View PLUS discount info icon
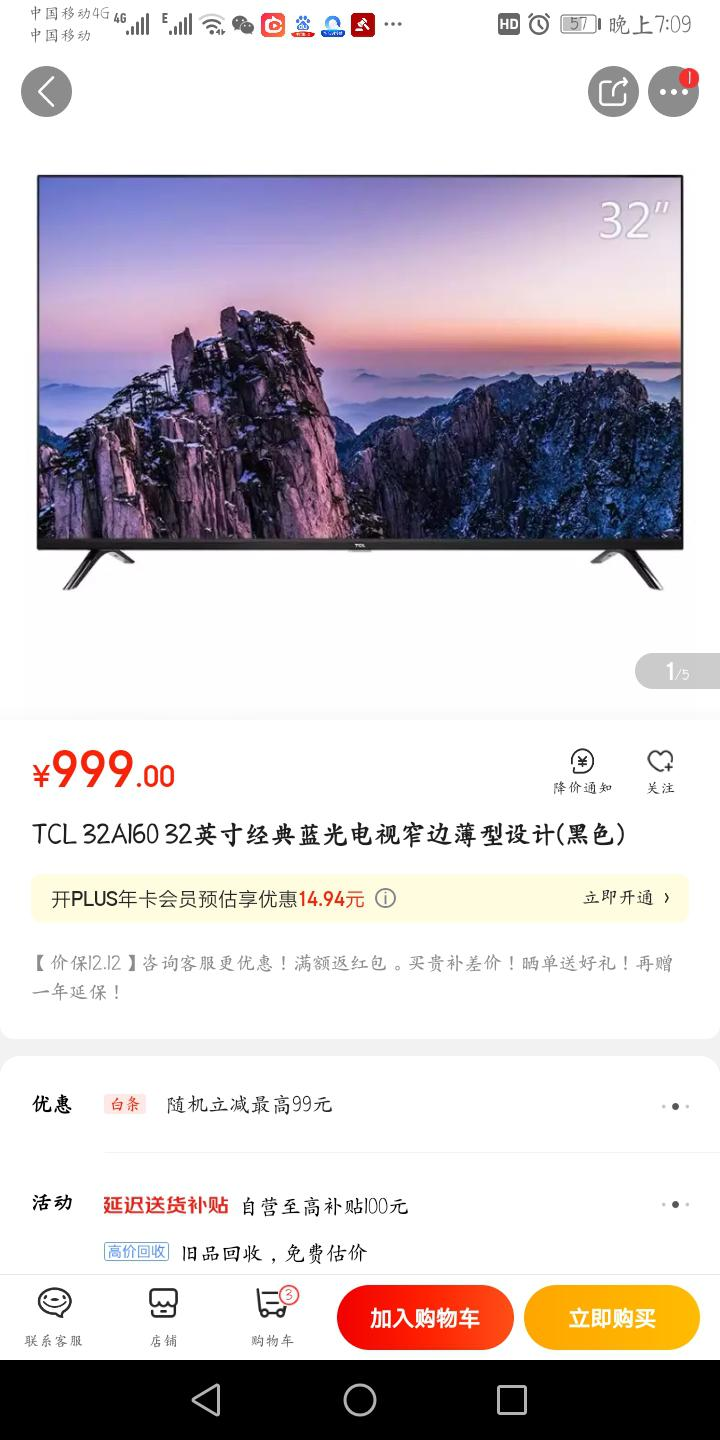720x1440 pixels. click(x=385, y=898)
